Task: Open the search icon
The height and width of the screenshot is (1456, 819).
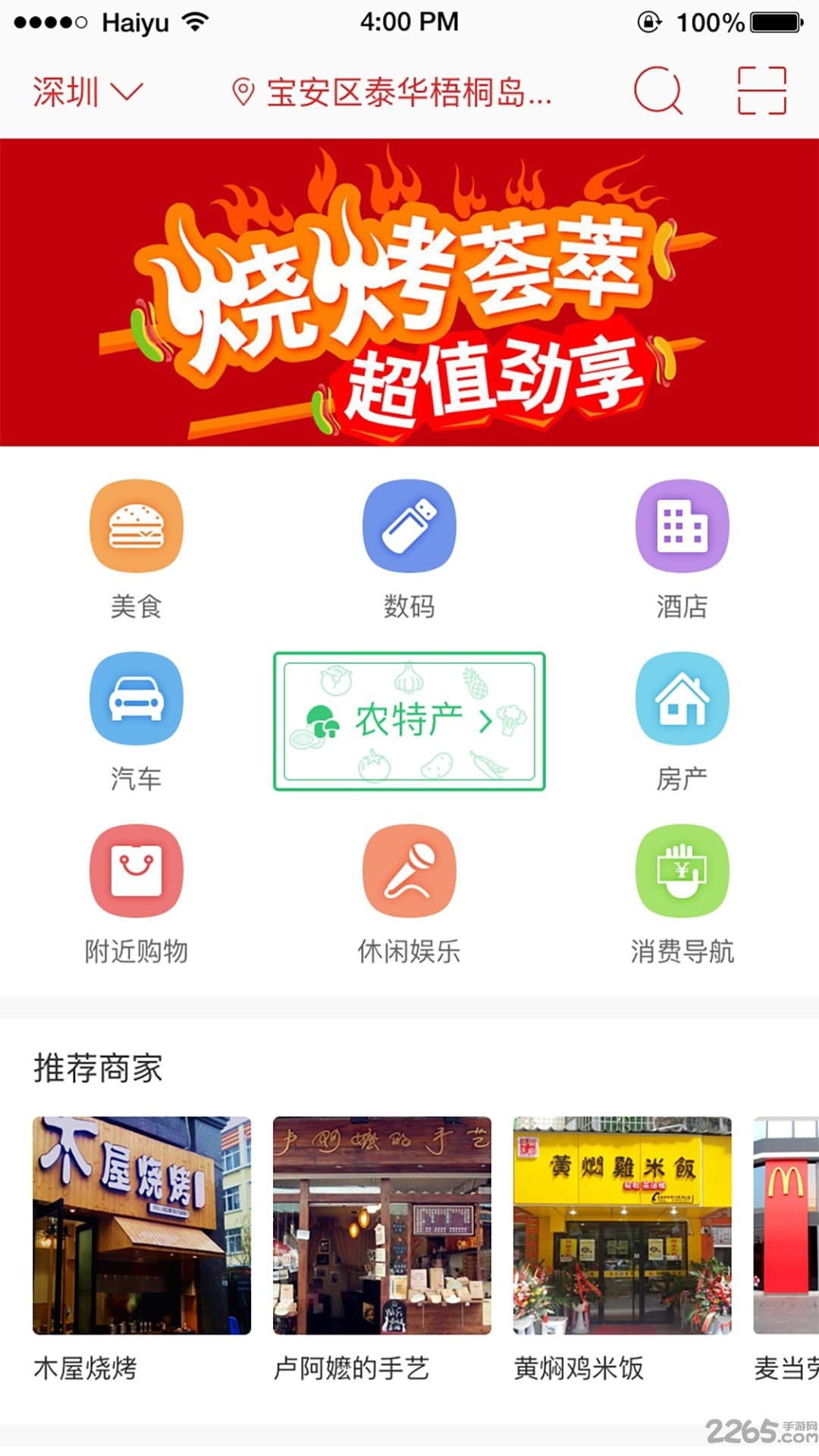Action: pyautogui.click(x=657, y=91)
